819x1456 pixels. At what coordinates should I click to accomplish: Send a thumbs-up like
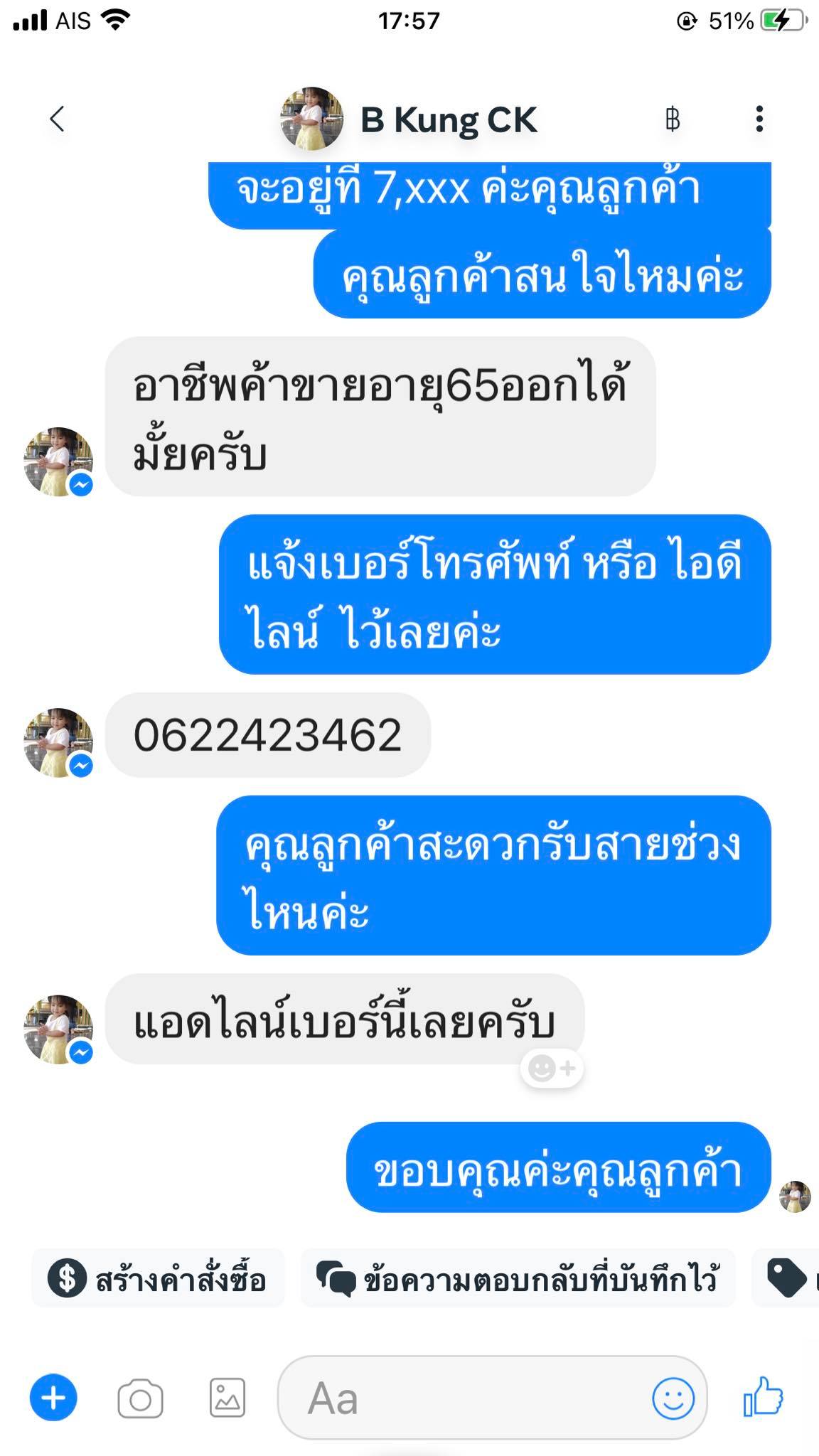763,1397
